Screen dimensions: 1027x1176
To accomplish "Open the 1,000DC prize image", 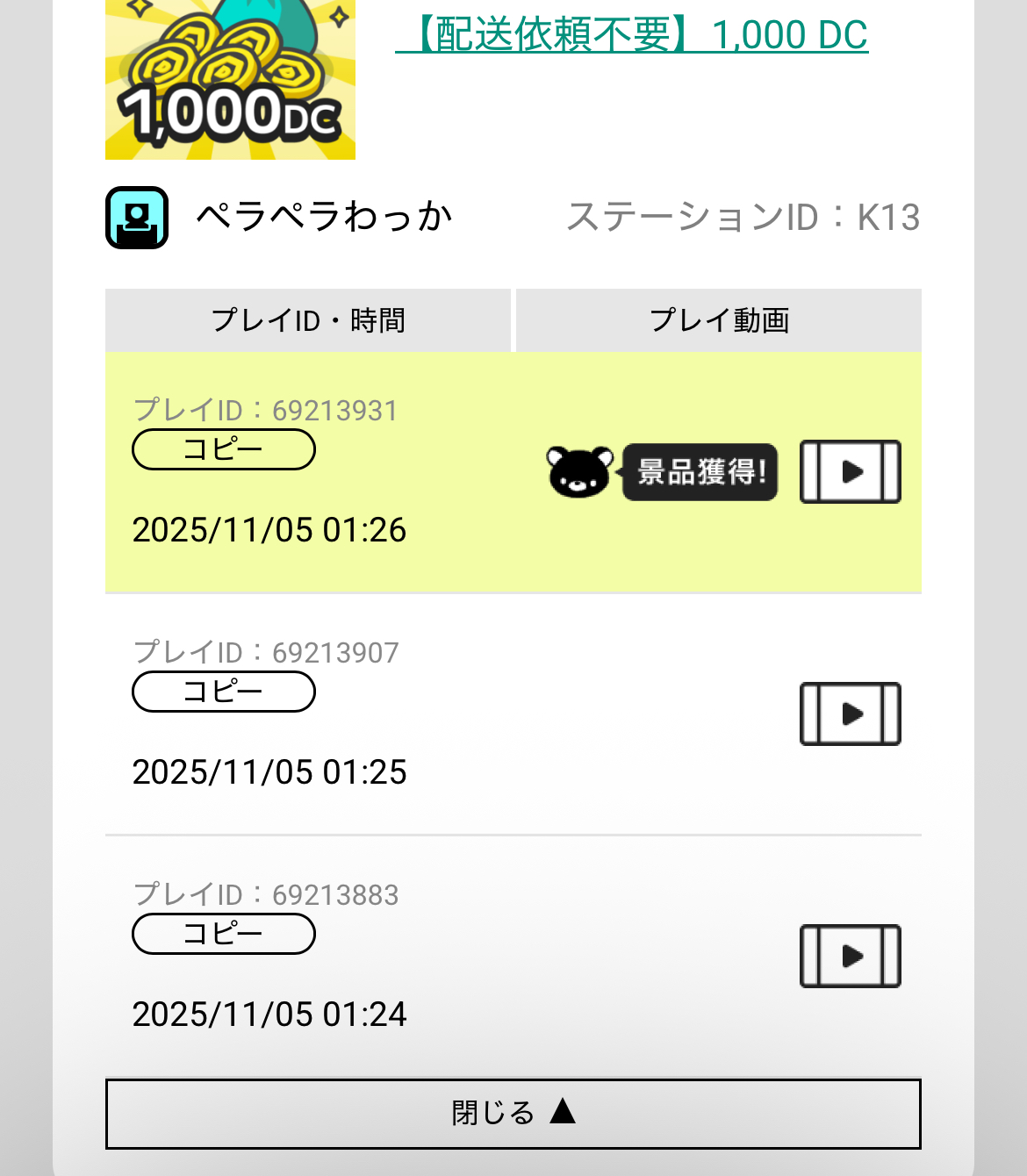I will click(230, 80).
